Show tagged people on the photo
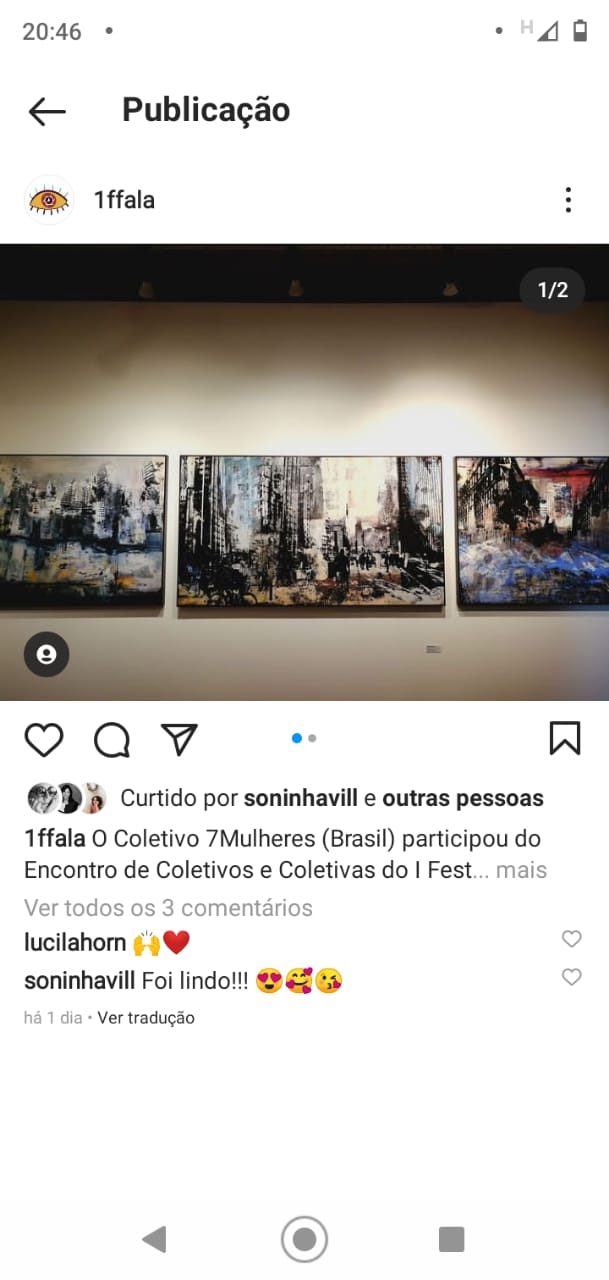The width and height of the screenshot is (609, 1280). tap(46, 654)
